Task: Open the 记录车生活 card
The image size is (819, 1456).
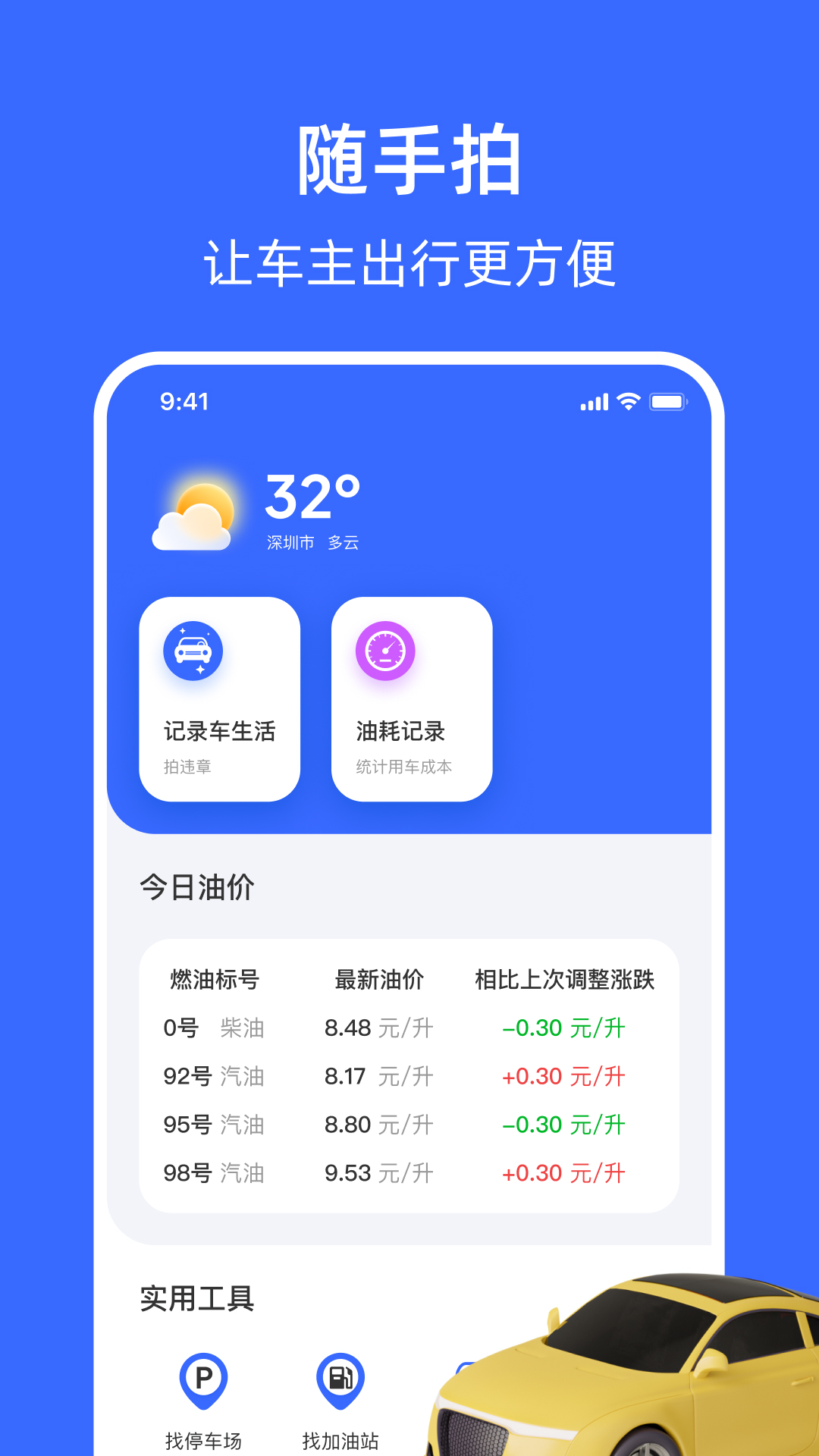Action: coord(218,694)
